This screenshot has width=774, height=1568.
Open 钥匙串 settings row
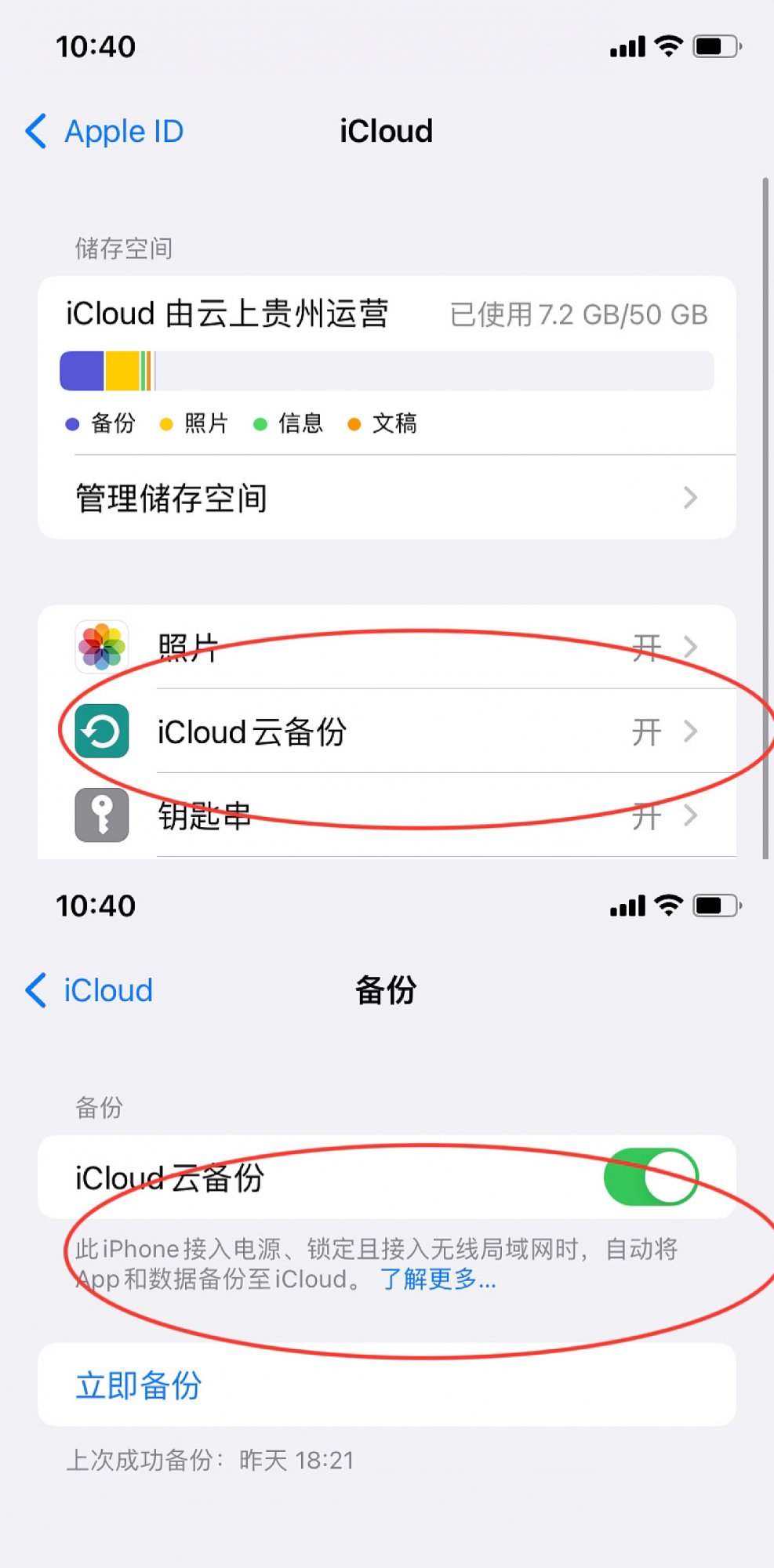coord(387,815)
